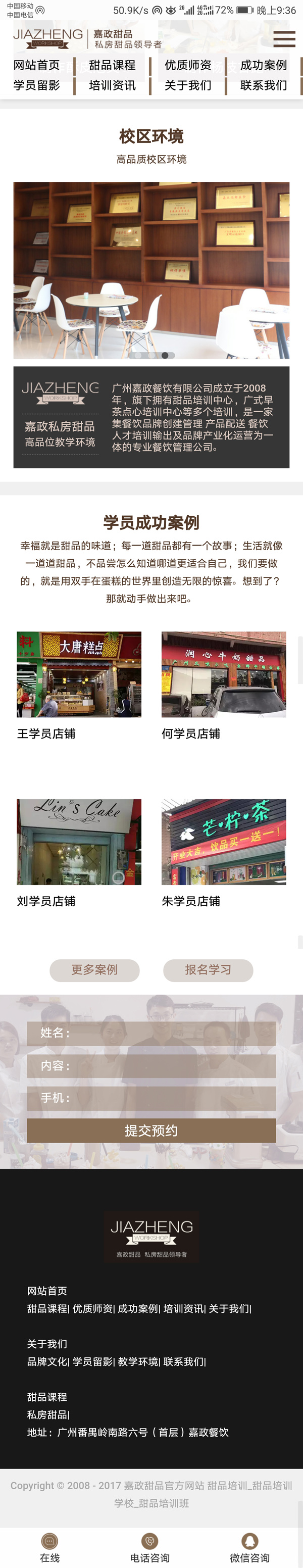Viewport: 303px width, 1568px height.
Task: View 学员留影 in top navigation
Action: 36,85
